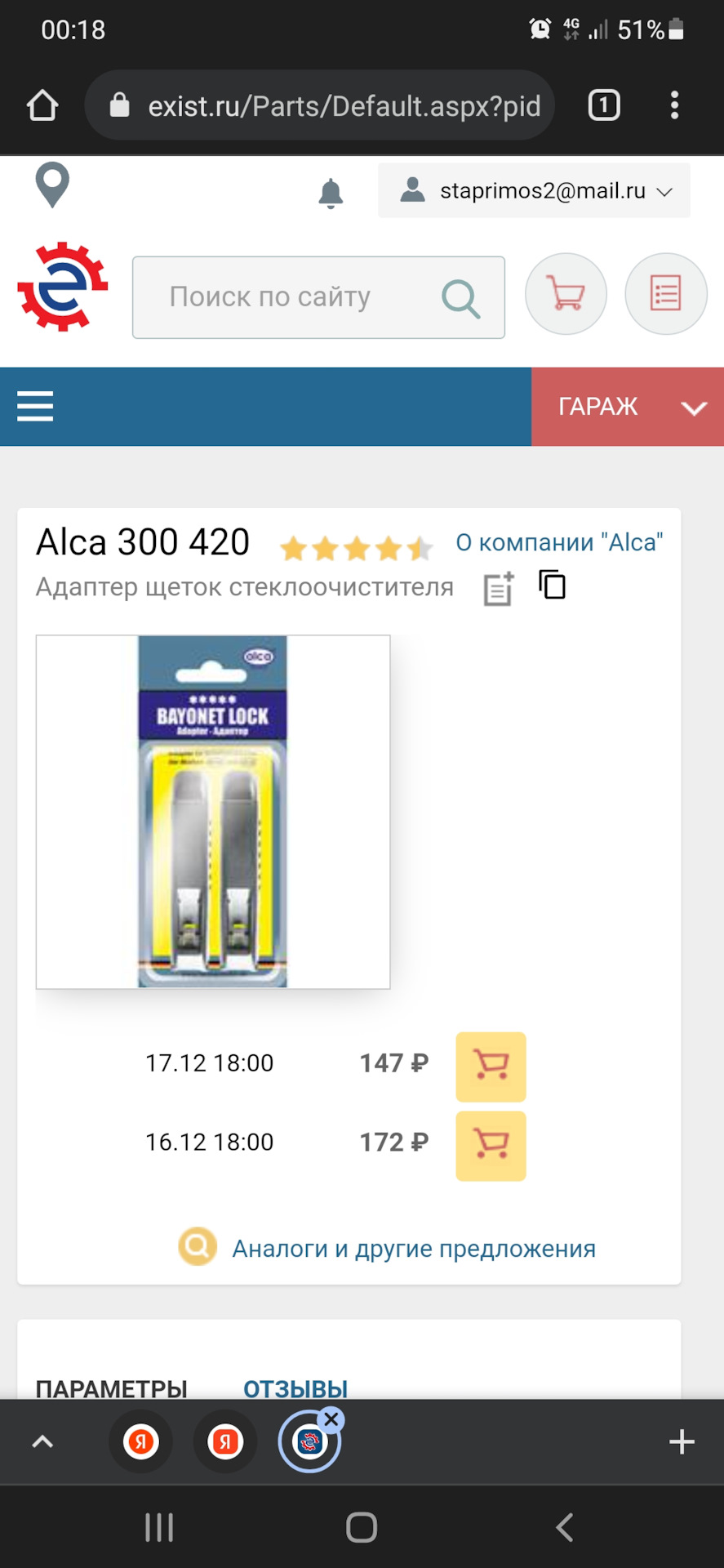Viewport: 724px width, 1568px height.
Task: Open the browser home page button
Action: click(42, 105)
